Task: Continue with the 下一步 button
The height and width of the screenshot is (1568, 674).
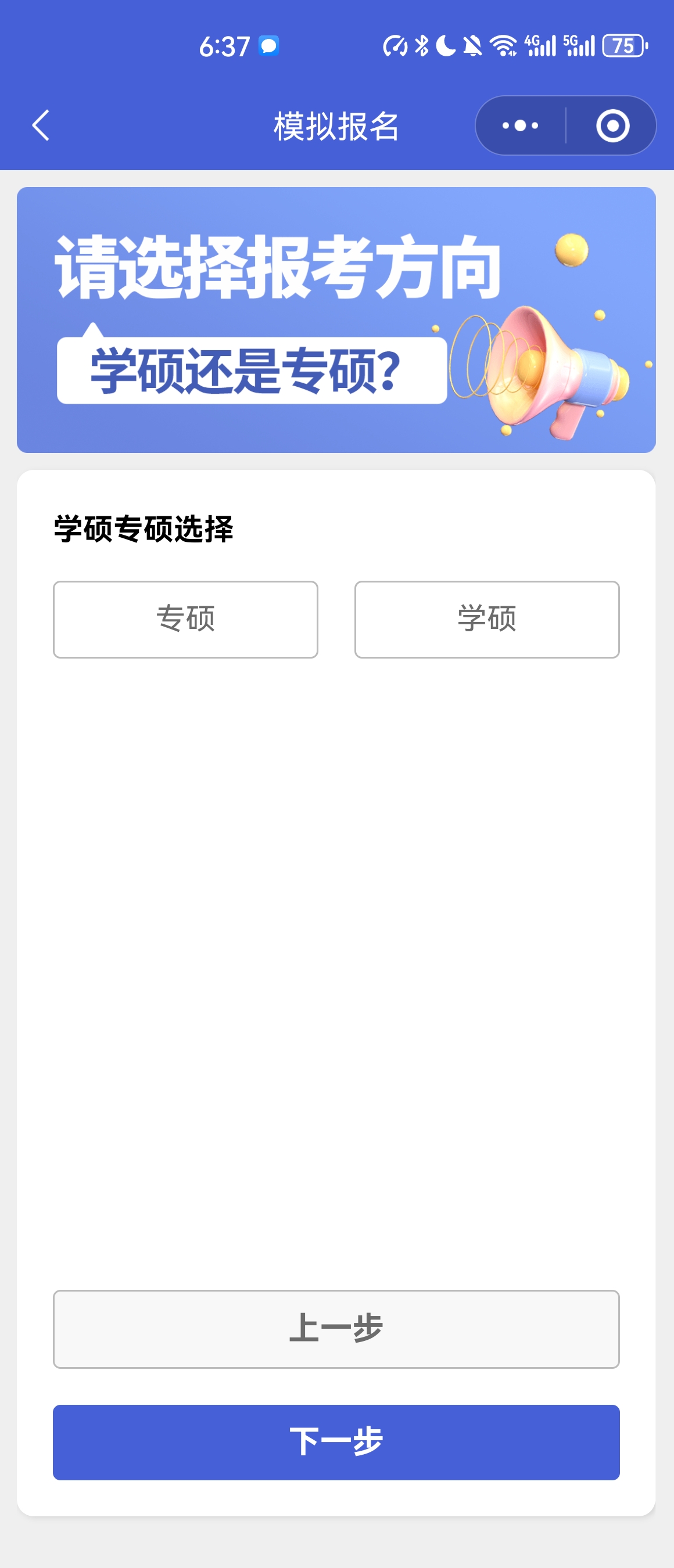Action: coord(336,1441)
